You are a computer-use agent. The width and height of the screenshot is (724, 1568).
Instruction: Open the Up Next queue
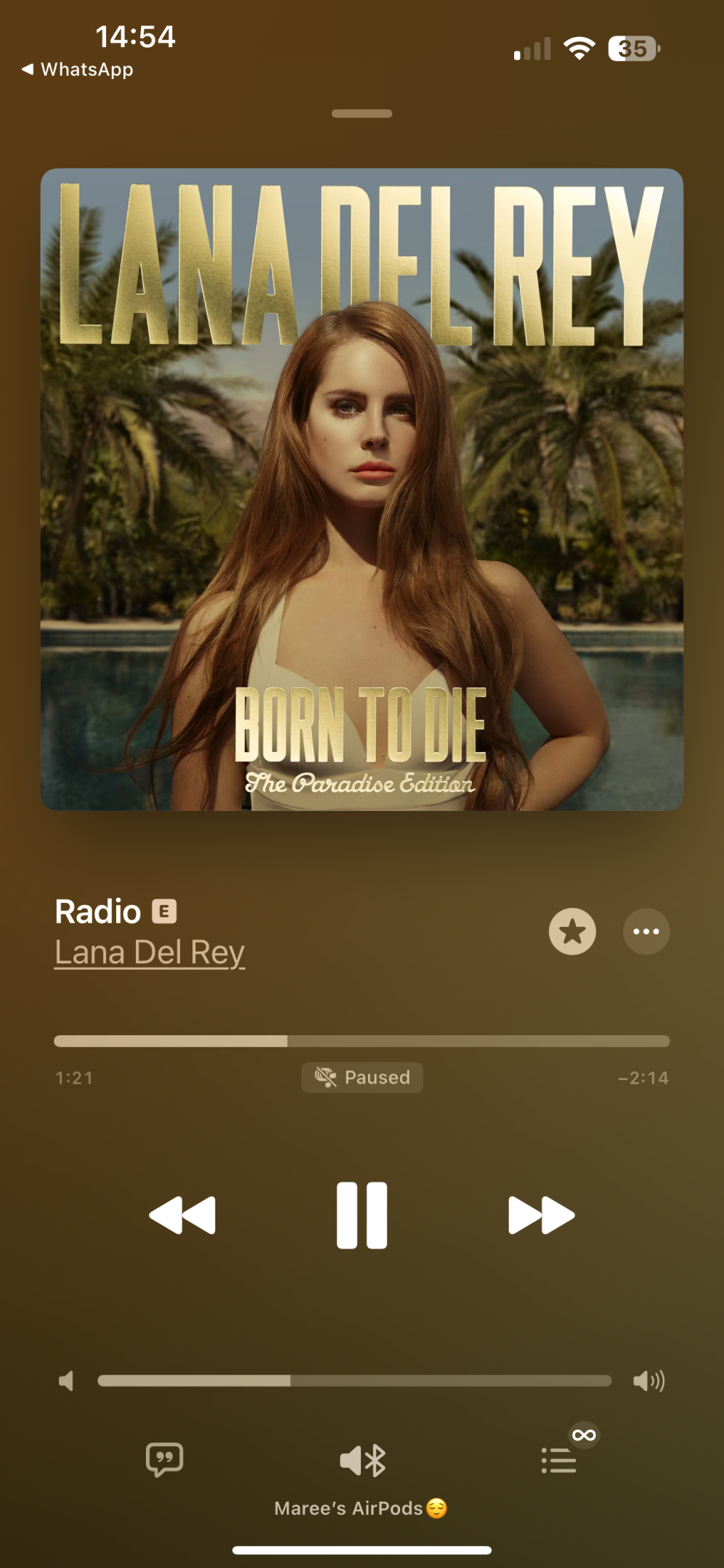(559, 1460)
